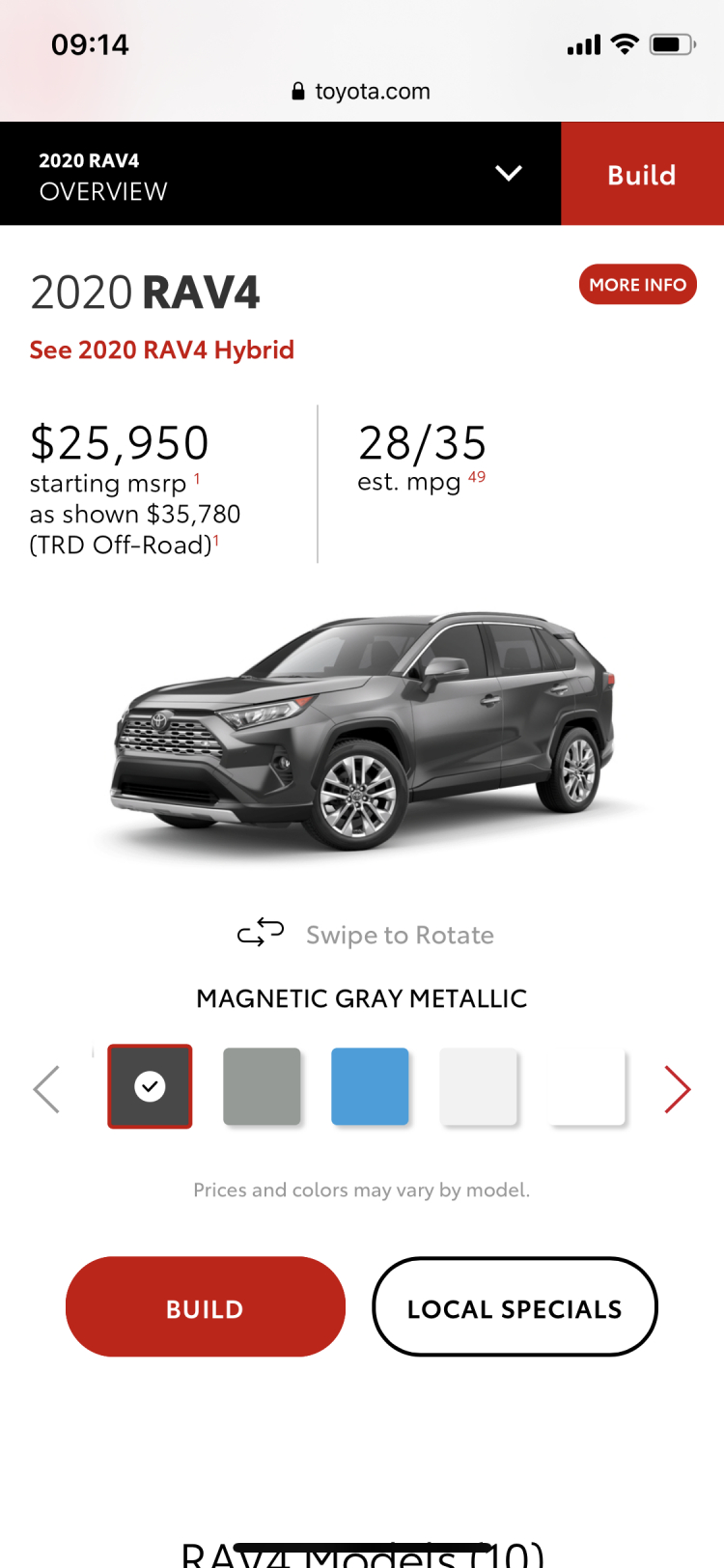Select the white color swatch
The height and width of the screenshot is (1568, 724).
[586, 1086]
